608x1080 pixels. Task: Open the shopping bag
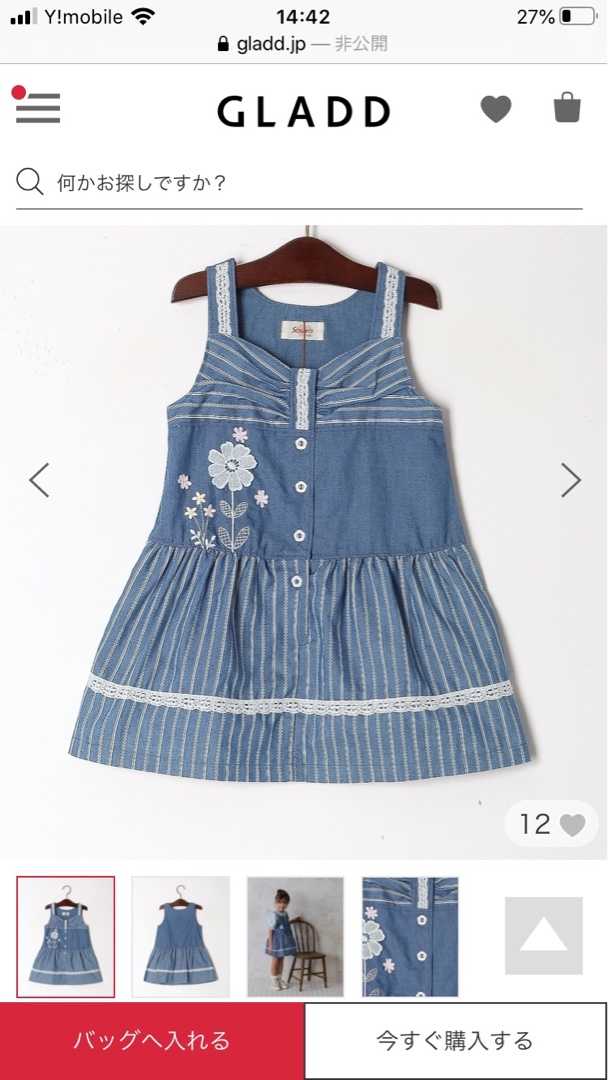point(567,108)
